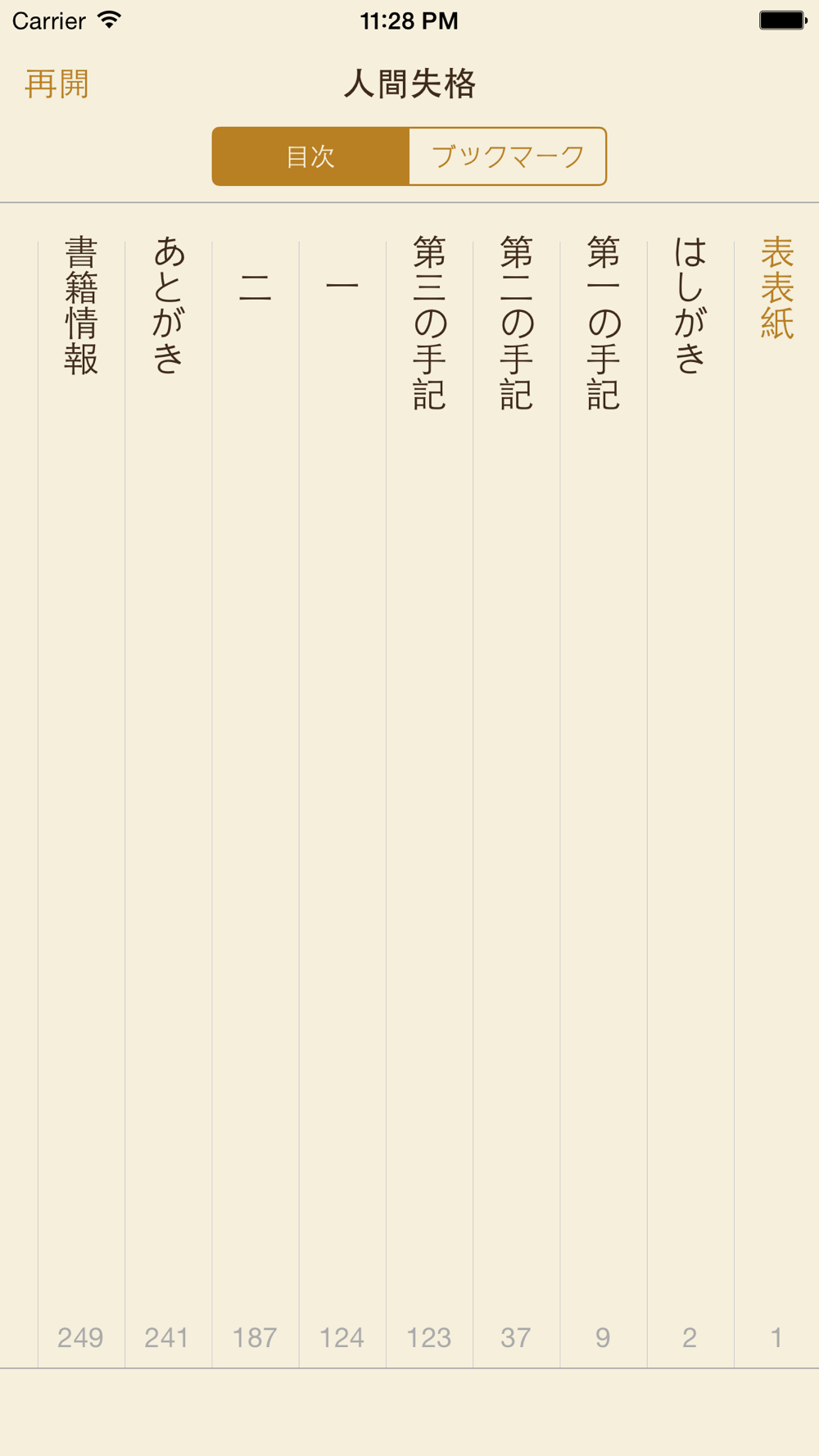Screen dimensions: 819x1456
Task: Open the 表表紙 cover entry
Action: [776, 803]
